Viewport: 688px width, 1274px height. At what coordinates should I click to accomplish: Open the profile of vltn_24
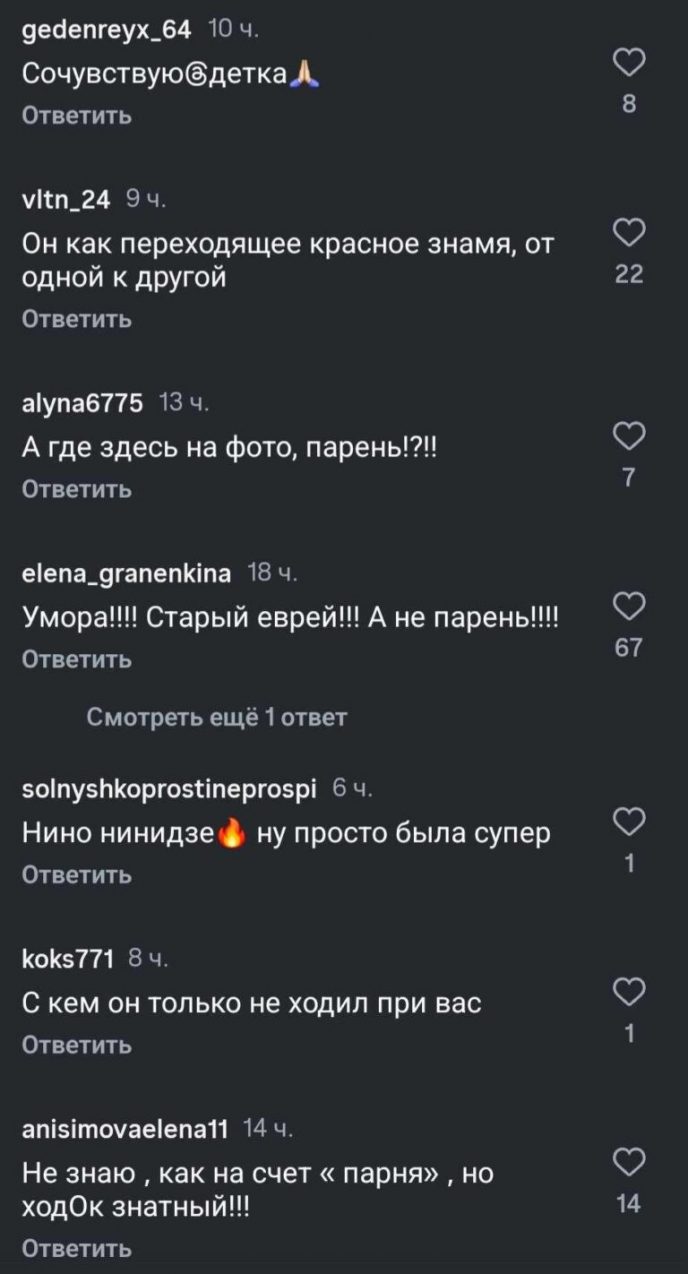pos(66,199)
